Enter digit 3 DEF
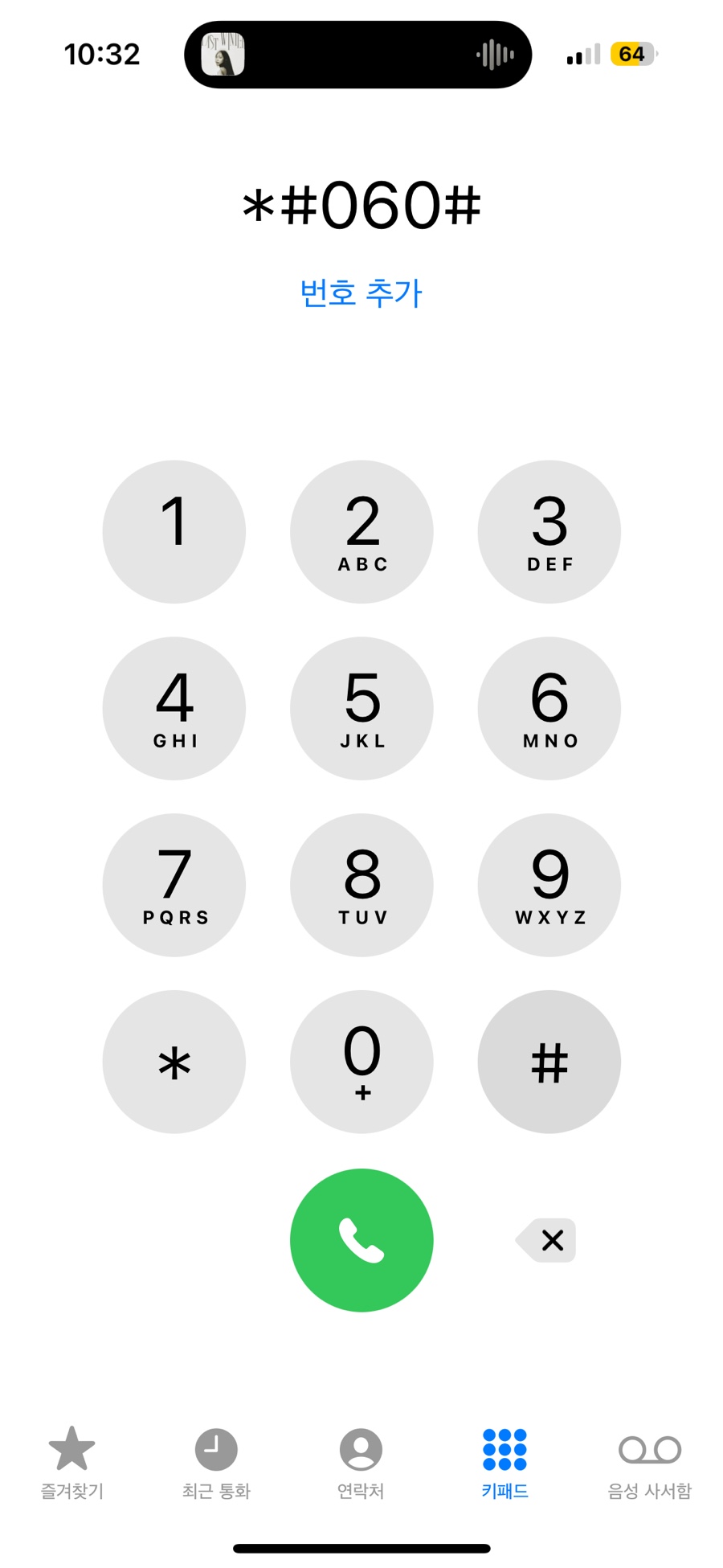The width and height of the screenshot is (723, 1568). pos(549,531)
